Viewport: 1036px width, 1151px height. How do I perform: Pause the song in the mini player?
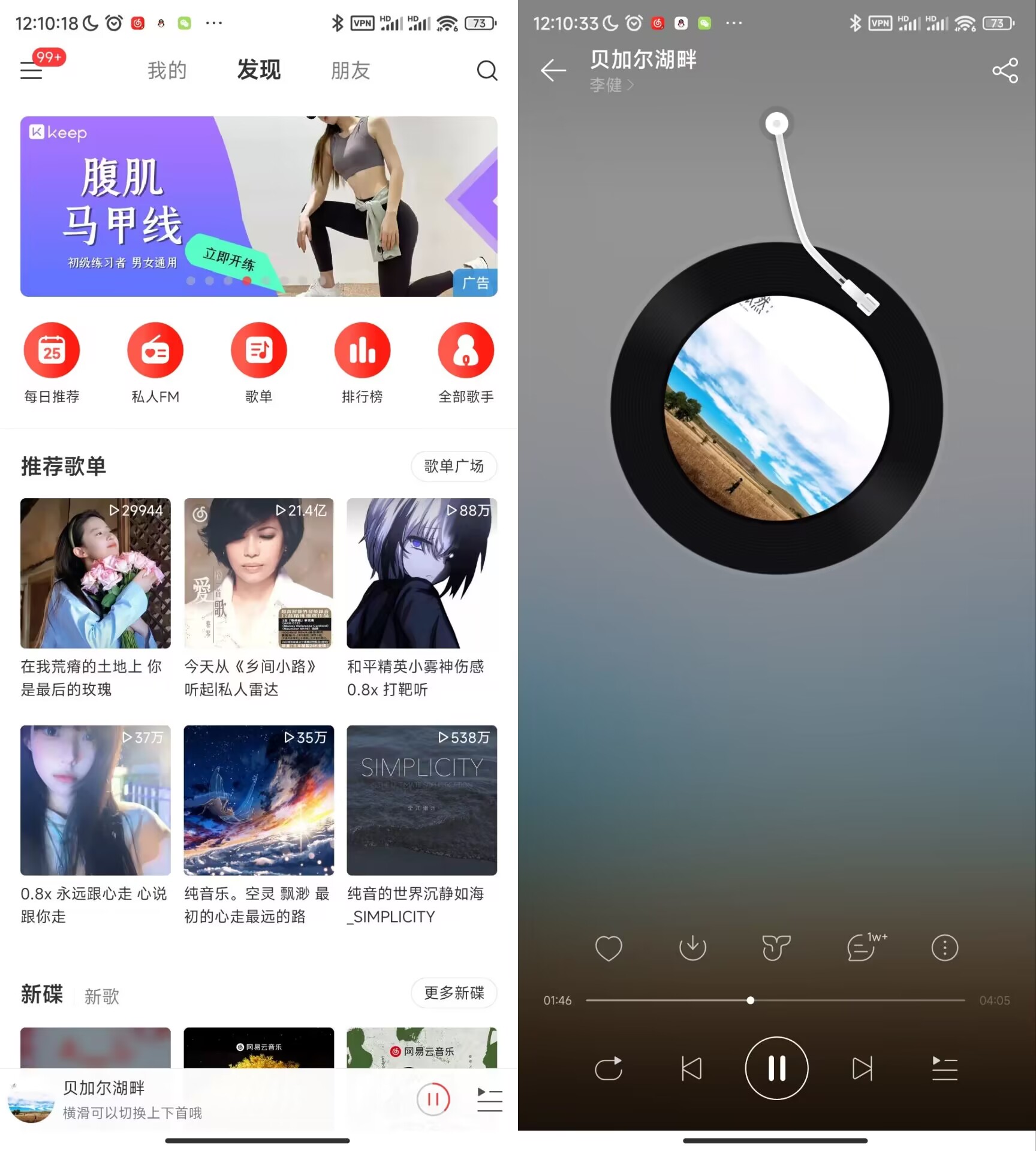pyautogui.click(x=433, y=1099)
